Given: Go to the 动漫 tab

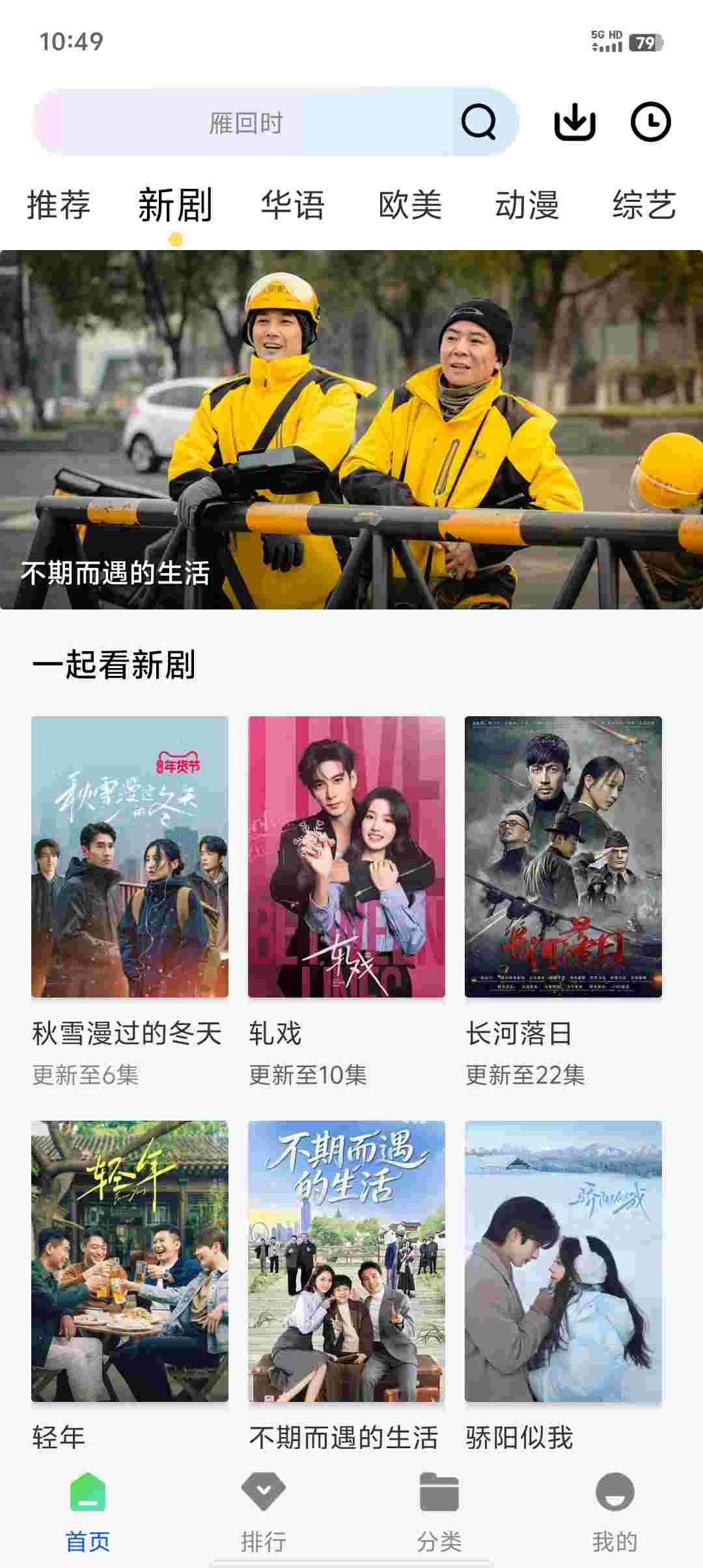Looking at the screenshot, I should point(527,205).
